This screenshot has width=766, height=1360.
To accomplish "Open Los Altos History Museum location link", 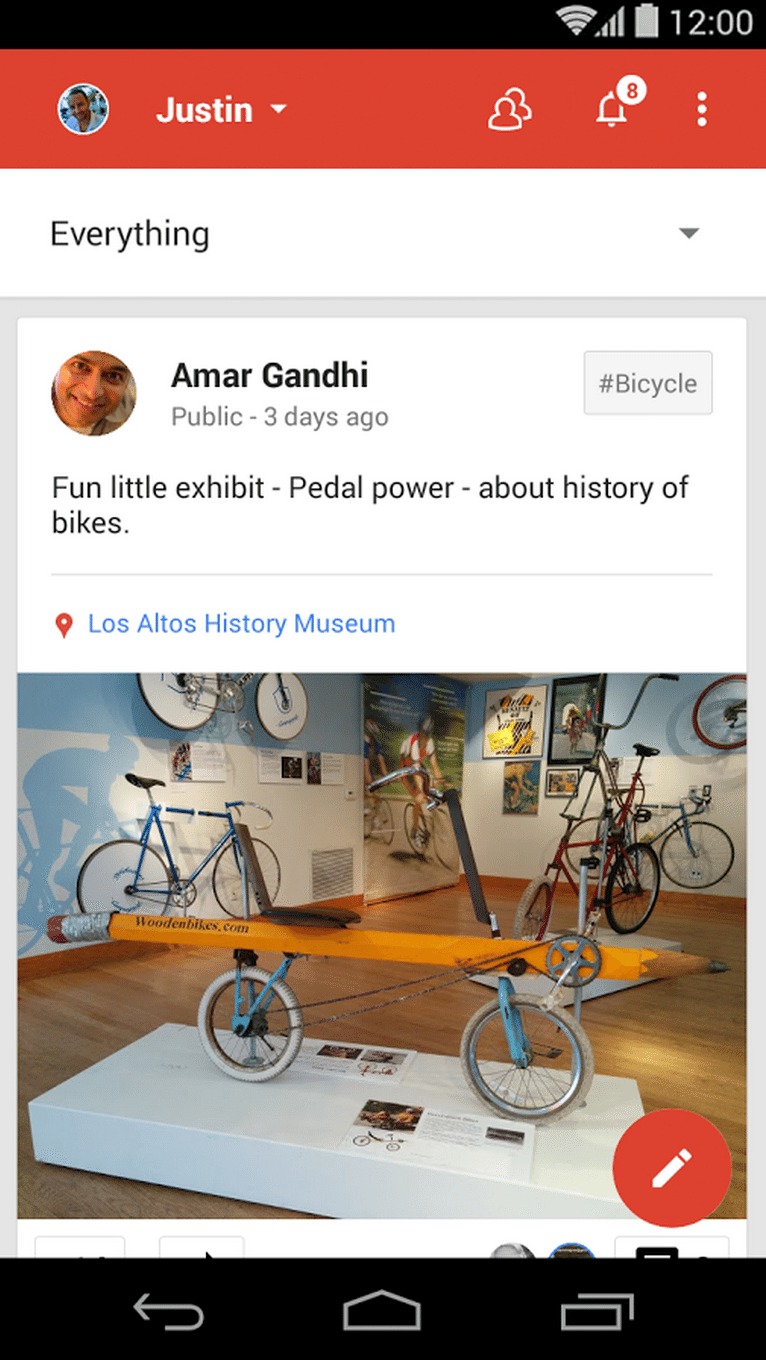I will [241, 624].
